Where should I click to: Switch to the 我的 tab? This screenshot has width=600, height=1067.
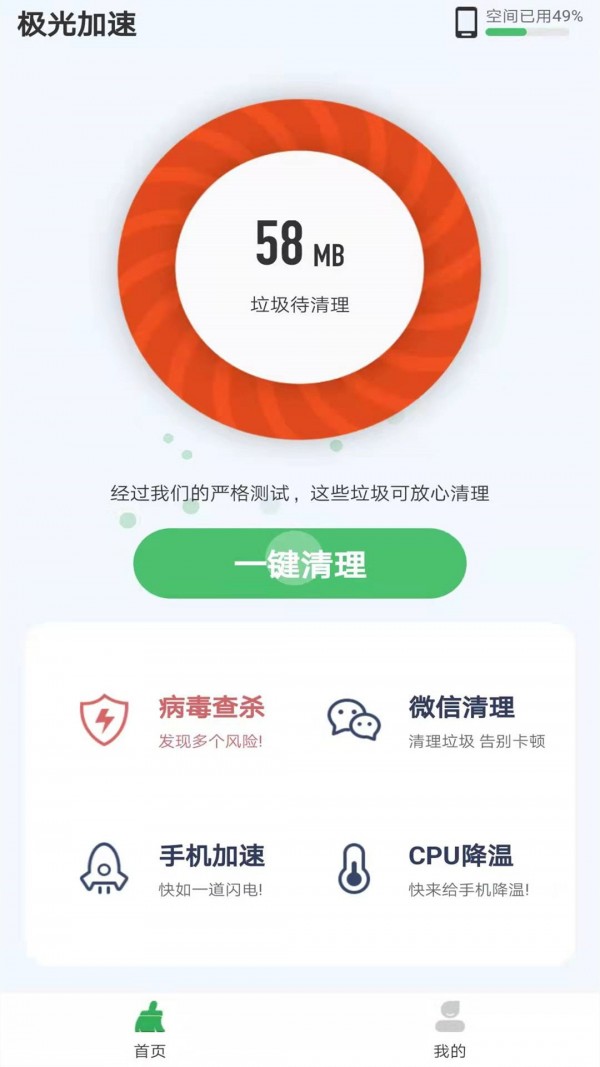pyautogui.click(x=450, y=1030)
